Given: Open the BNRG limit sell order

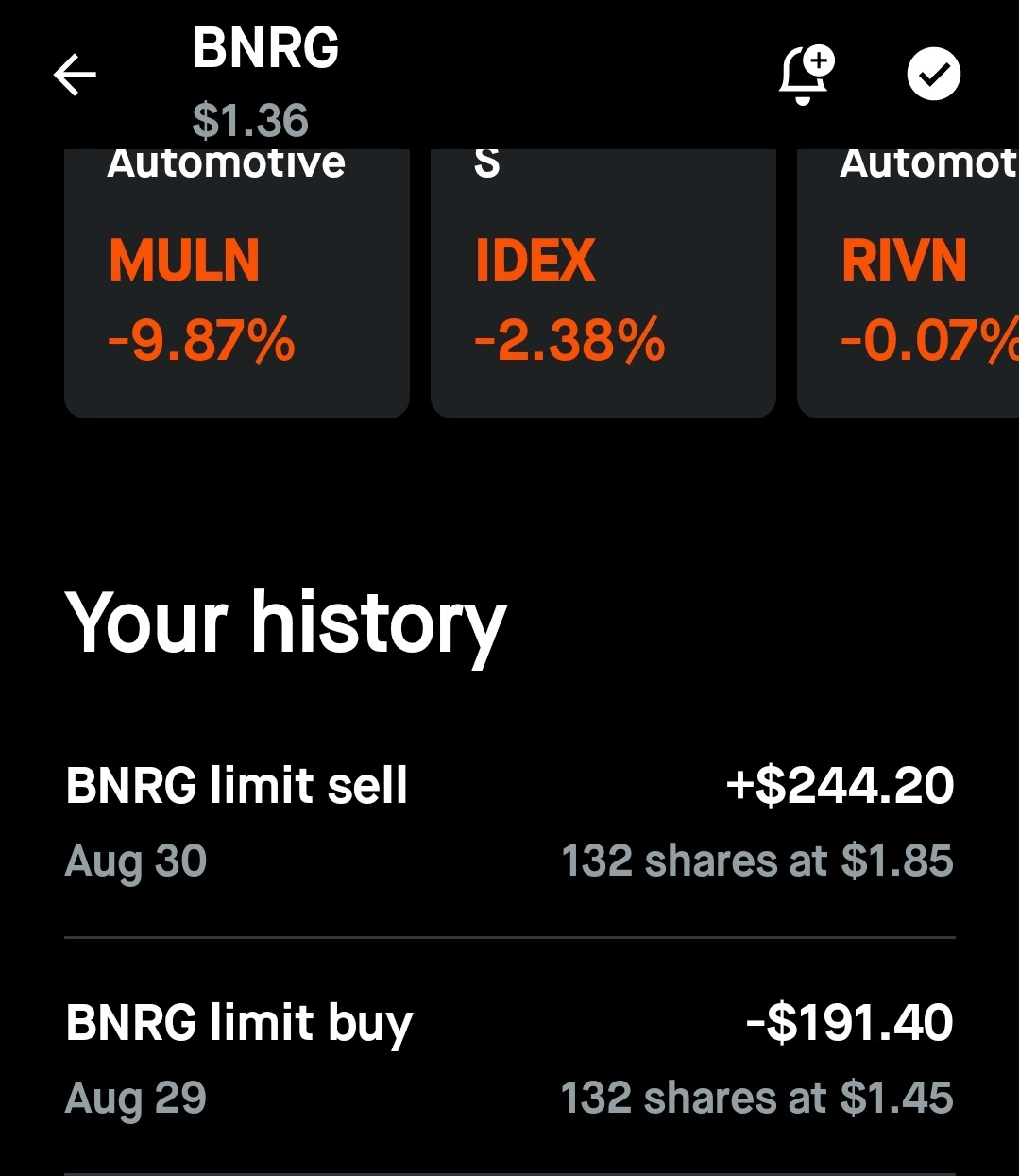Looking at the screenshot, I should click(x=509, y=822).
